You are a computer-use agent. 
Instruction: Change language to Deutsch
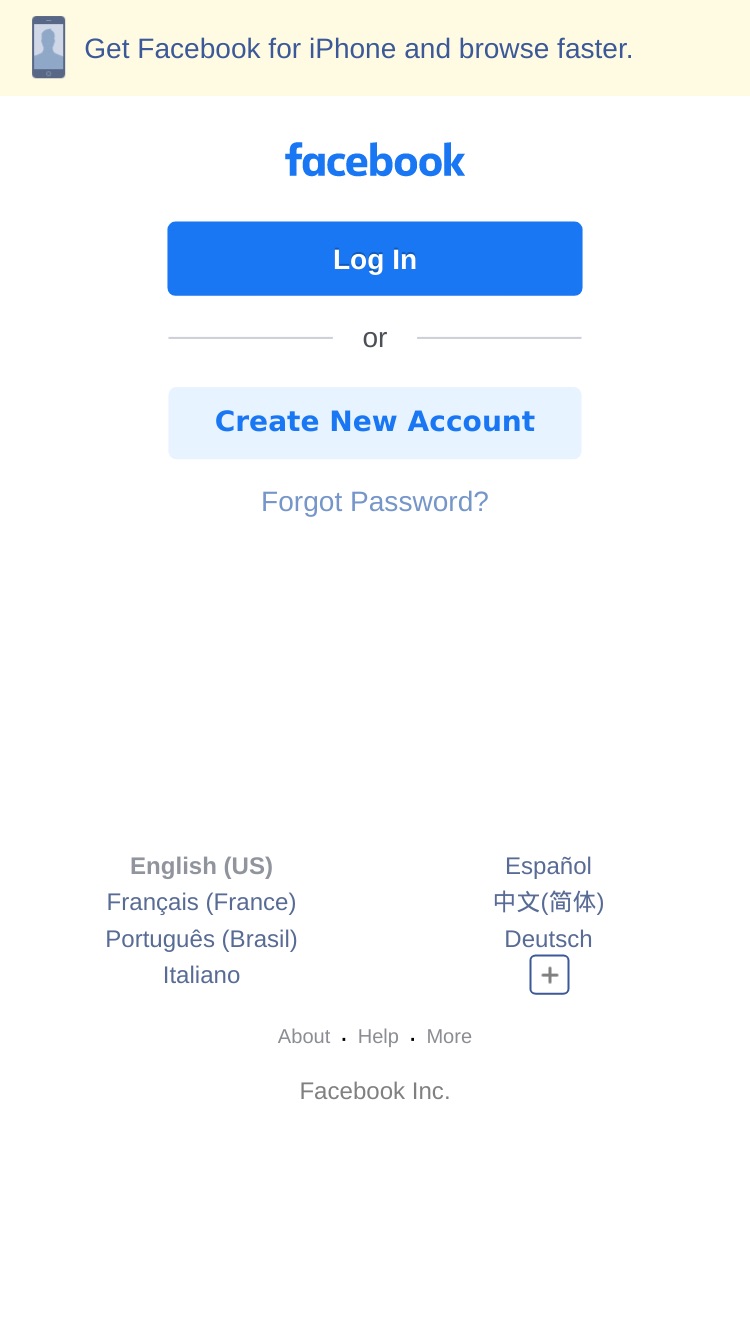point(548,939)
